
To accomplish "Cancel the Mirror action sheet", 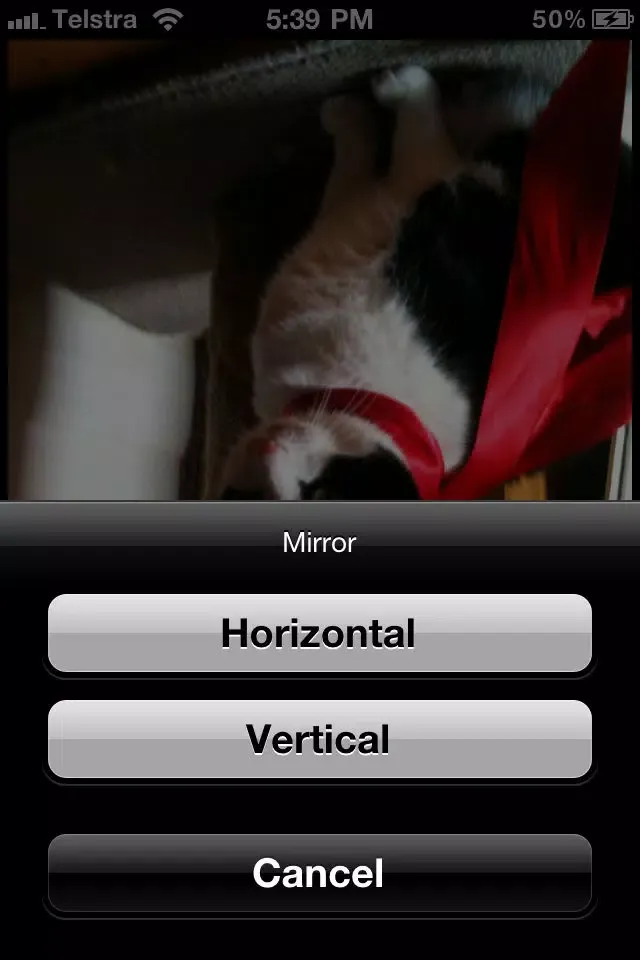I will click(x=320, y=873).
